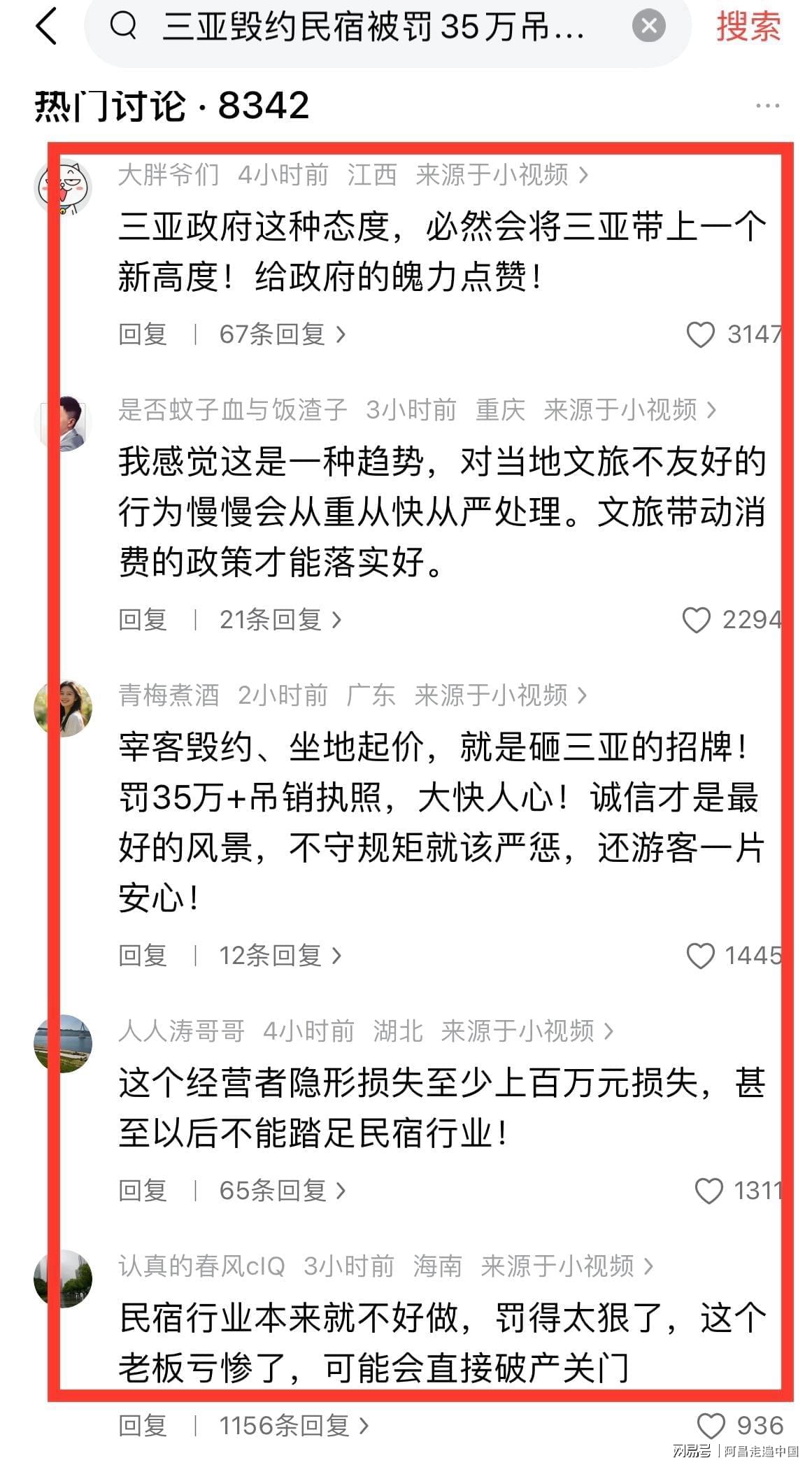Like 大胖爷们's comment

[x=700, y=334]
